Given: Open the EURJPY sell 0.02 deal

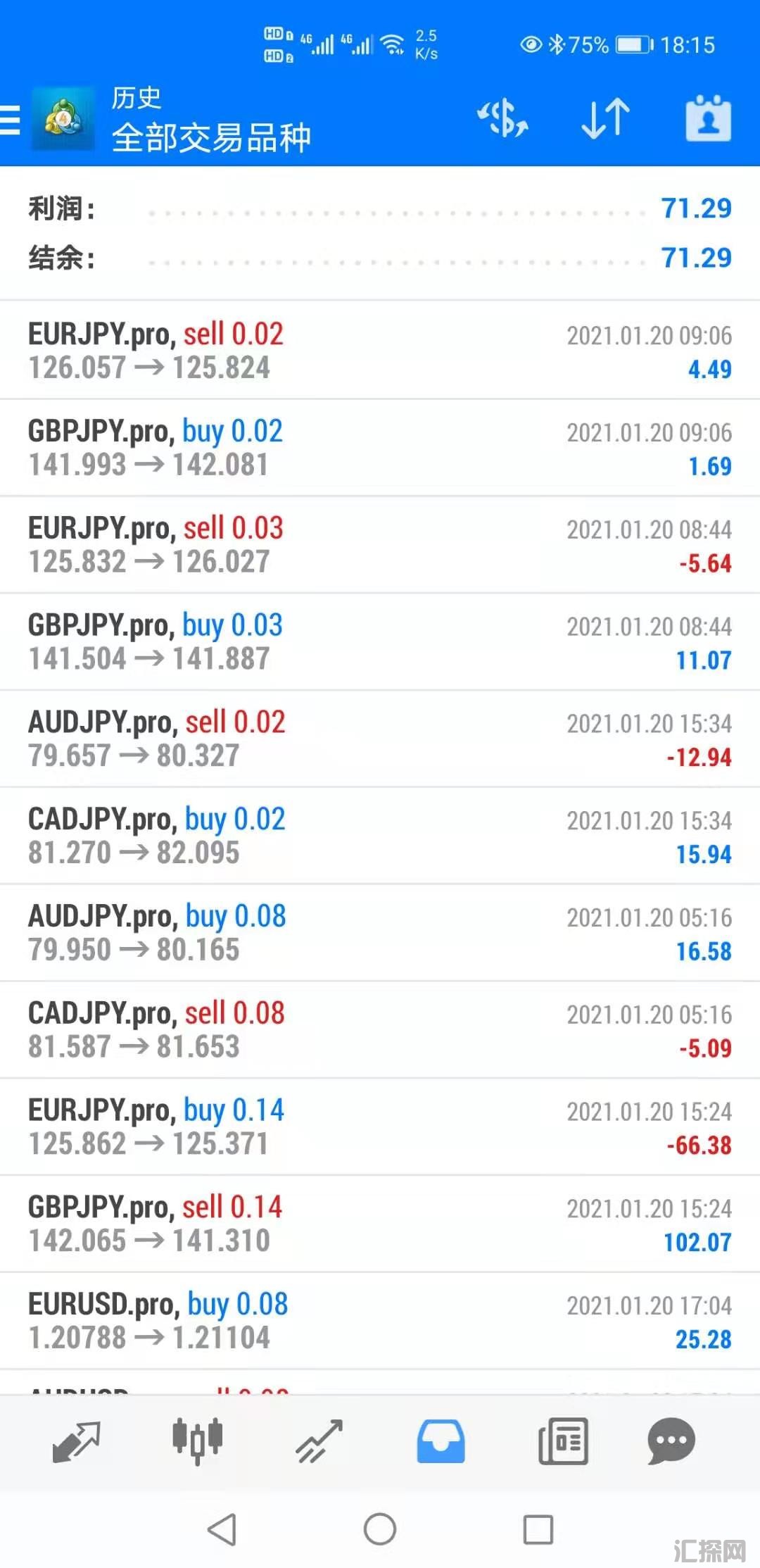Looking at the screenshot, I should [380, 351].
